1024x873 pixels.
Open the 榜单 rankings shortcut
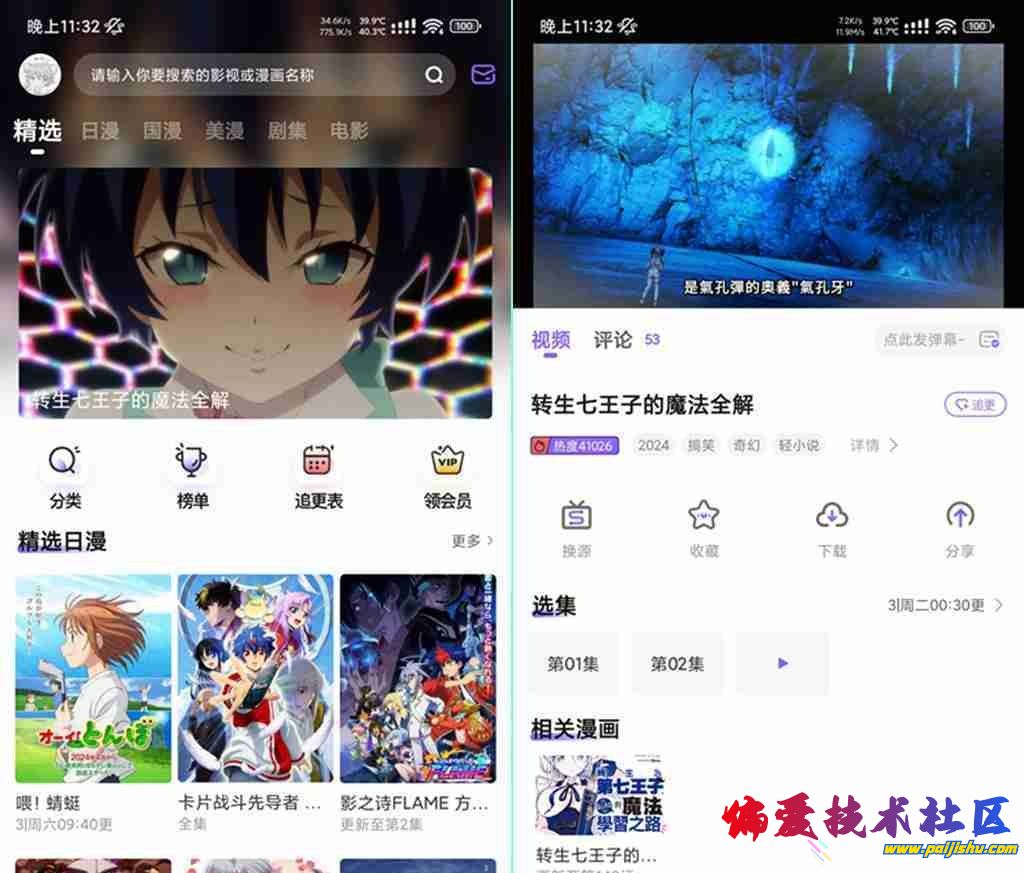click(192, 477)
